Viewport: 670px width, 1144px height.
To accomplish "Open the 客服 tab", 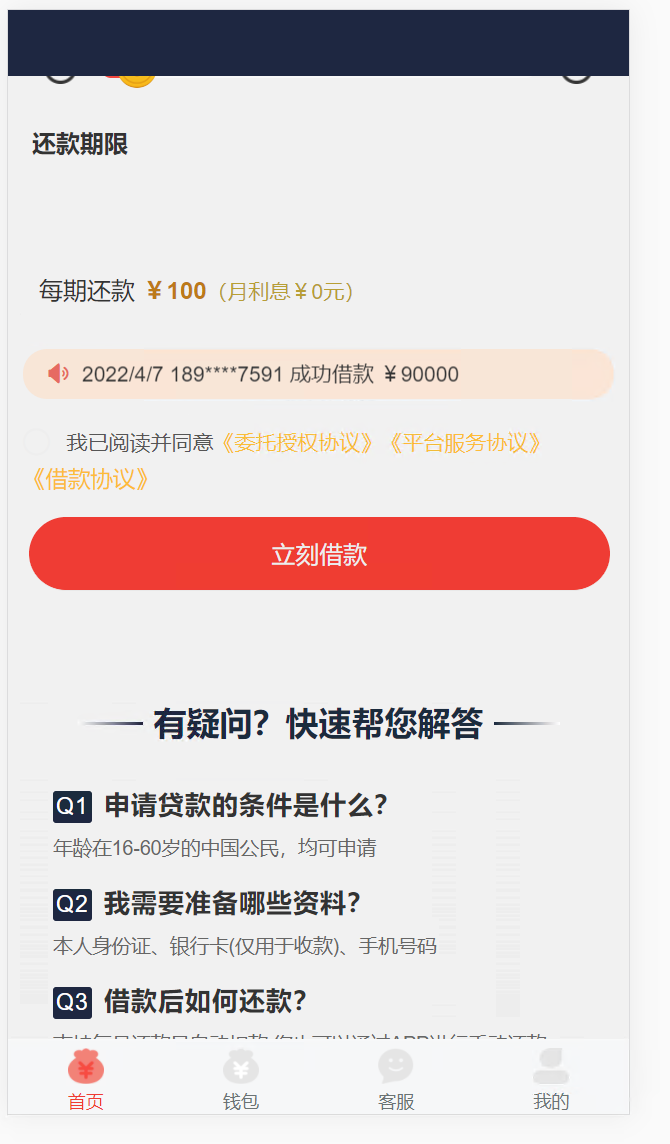I will [x=396, y=1079].
